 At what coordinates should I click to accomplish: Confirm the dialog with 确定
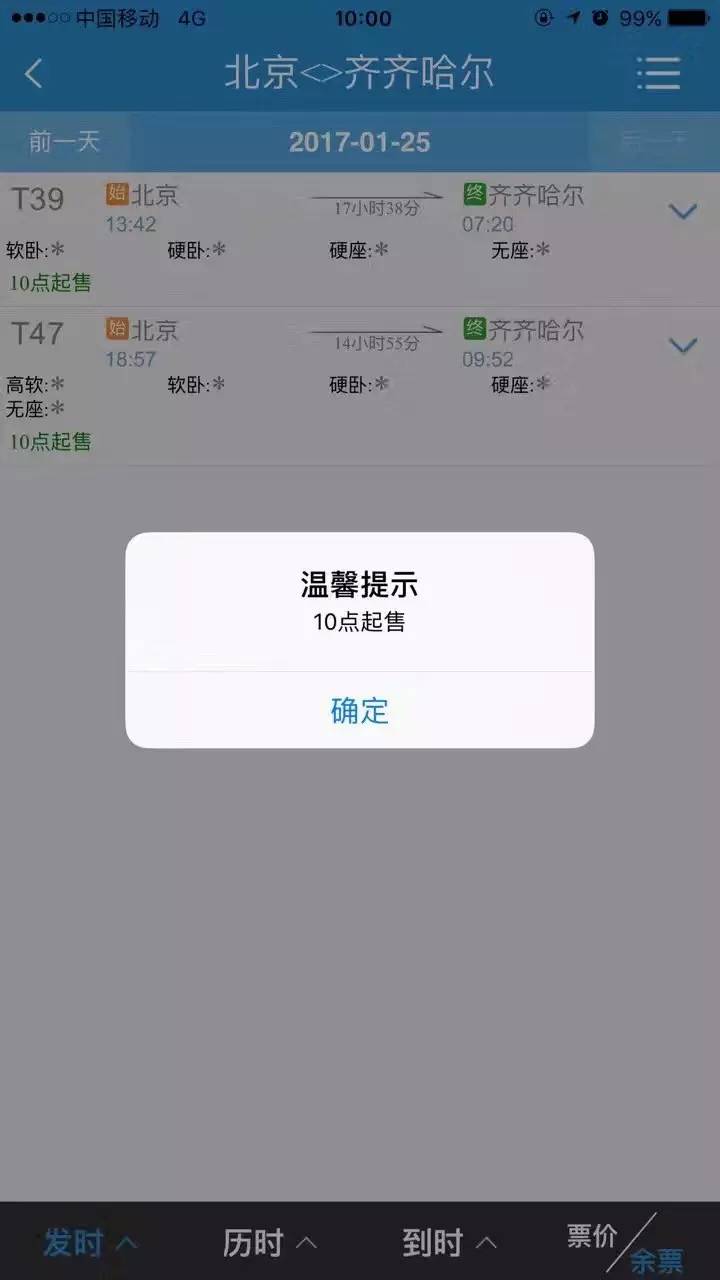(x=359, y=711)
